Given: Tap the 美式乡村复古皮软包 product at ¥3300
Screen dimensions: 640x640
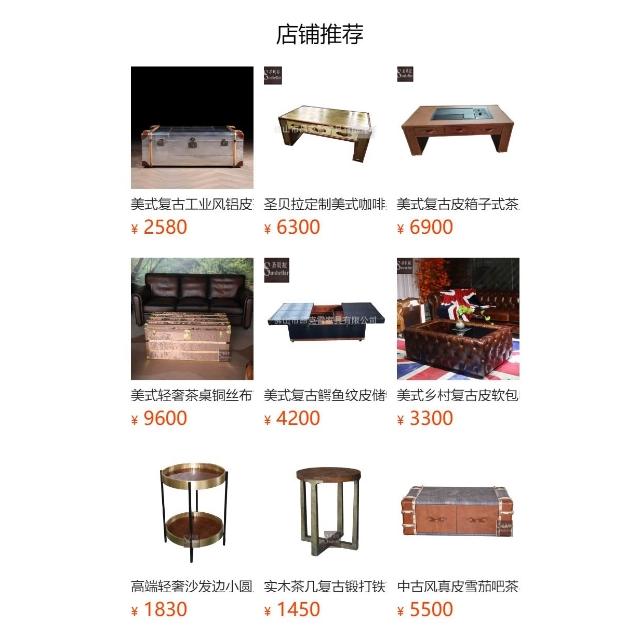Looking at the screenshot, I should [458, 319].
